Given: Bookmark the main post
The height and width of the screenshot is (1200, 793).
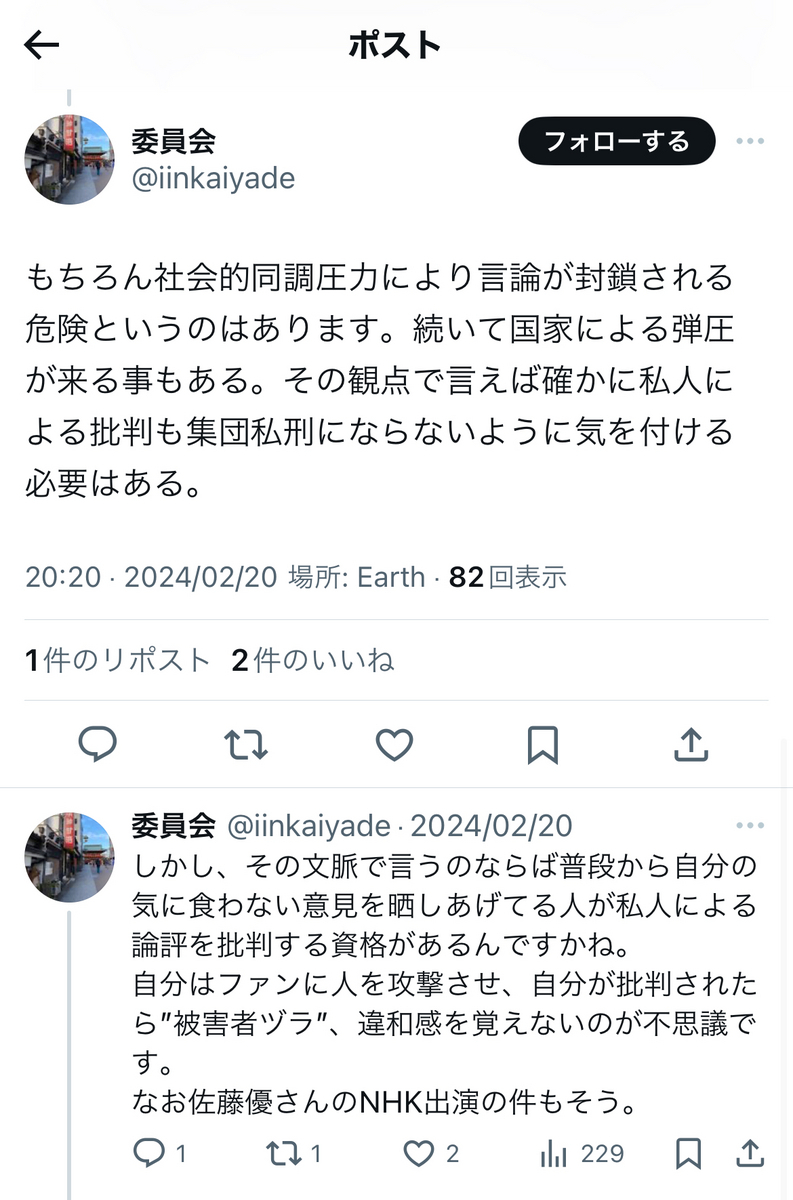Looking at the screenshot, I should pyautogui.click(x=543, y=745).
